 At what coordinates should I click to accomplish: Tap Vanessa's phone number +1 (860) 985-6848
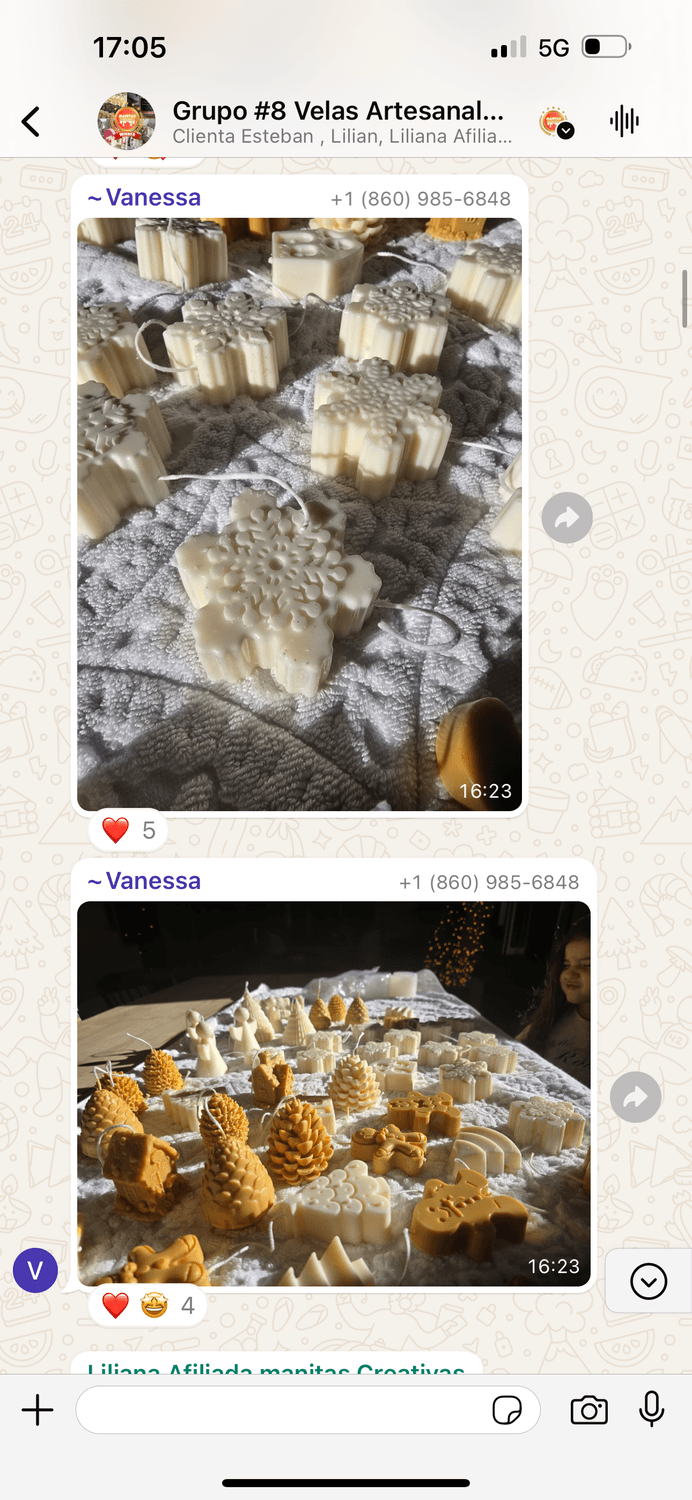pos(420,199)
